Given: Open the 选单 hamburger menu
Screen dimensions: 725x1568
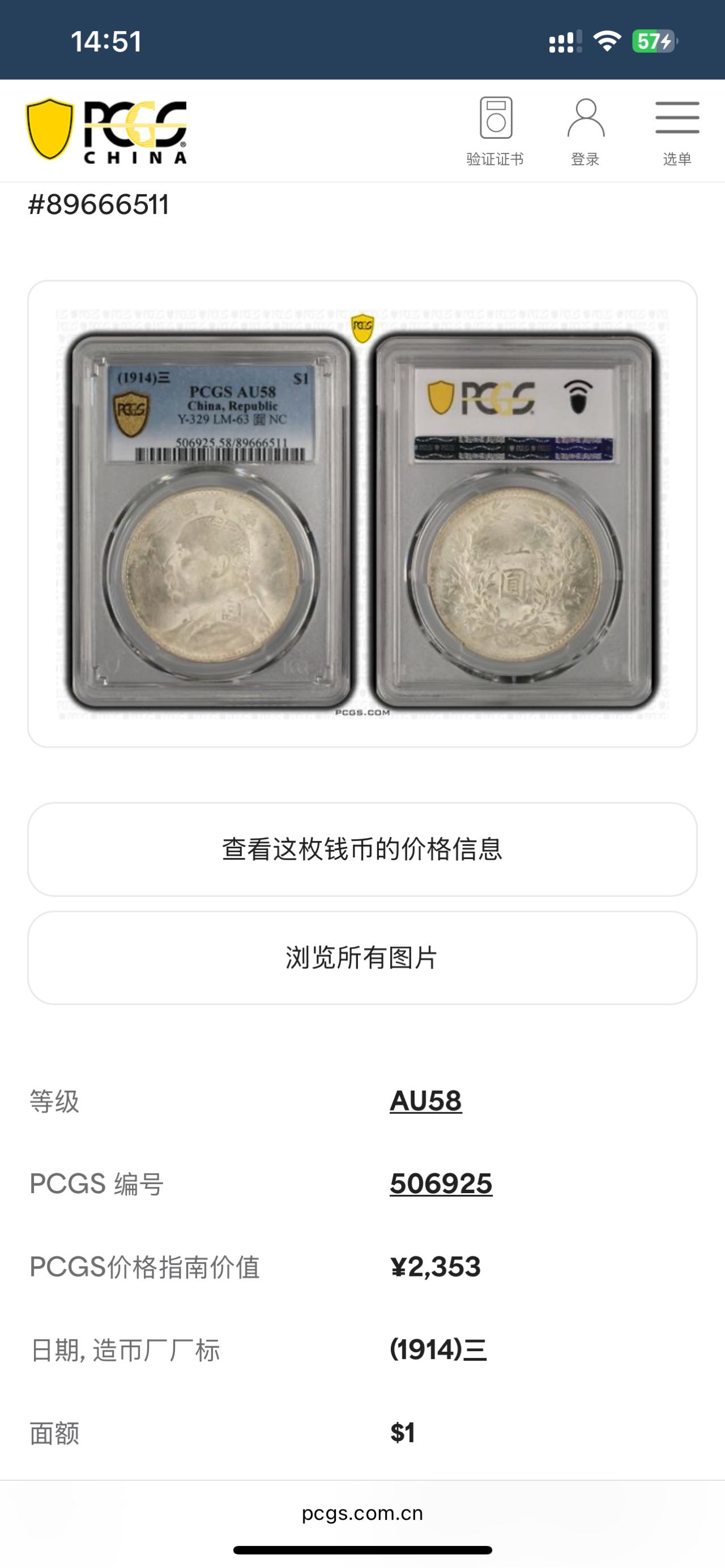Looking at the screenshot, I should pyautogui.click(x=677, y=131).
